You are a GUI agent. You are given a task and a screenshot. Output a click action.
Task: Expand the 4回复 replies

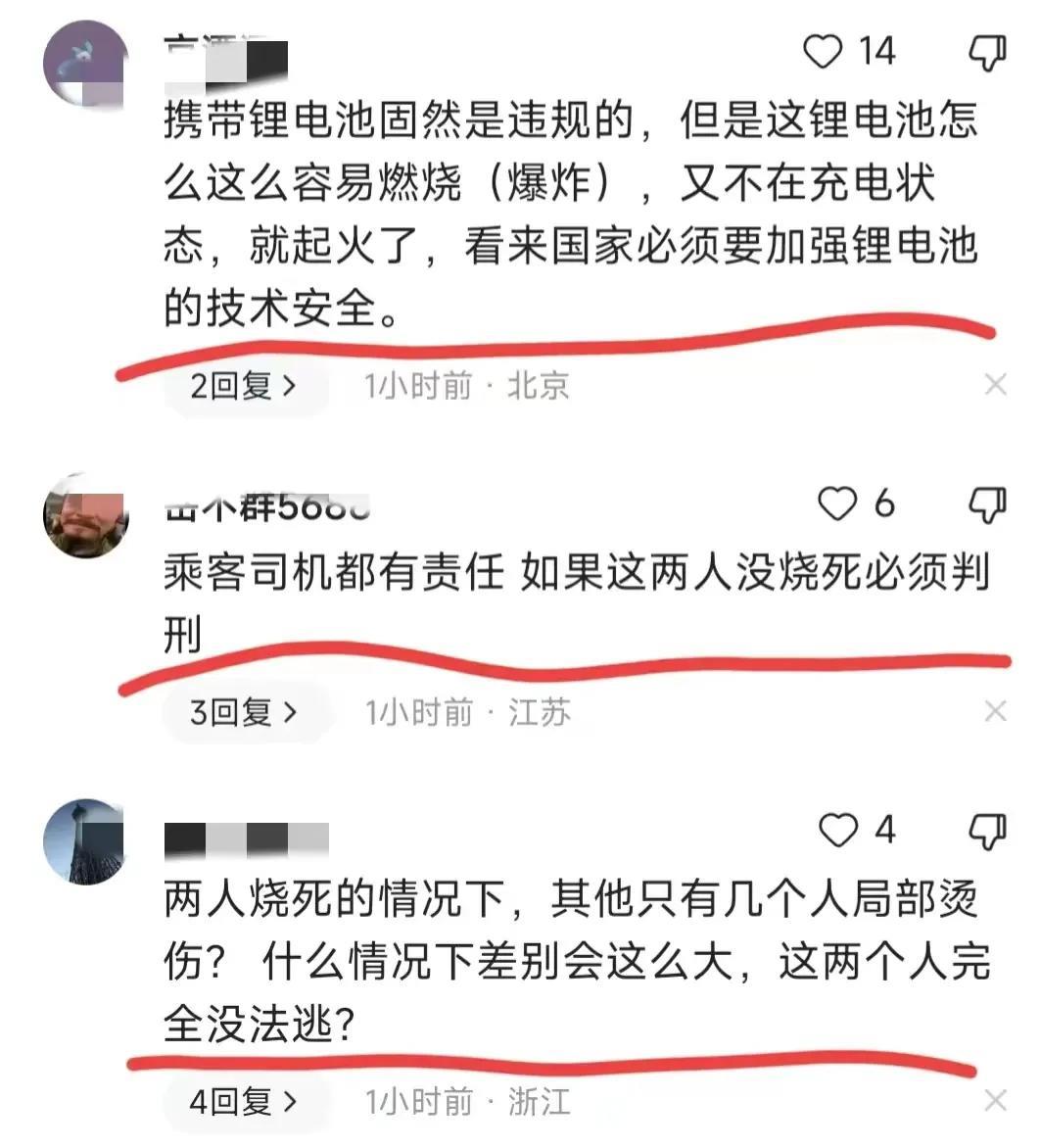242,1102
